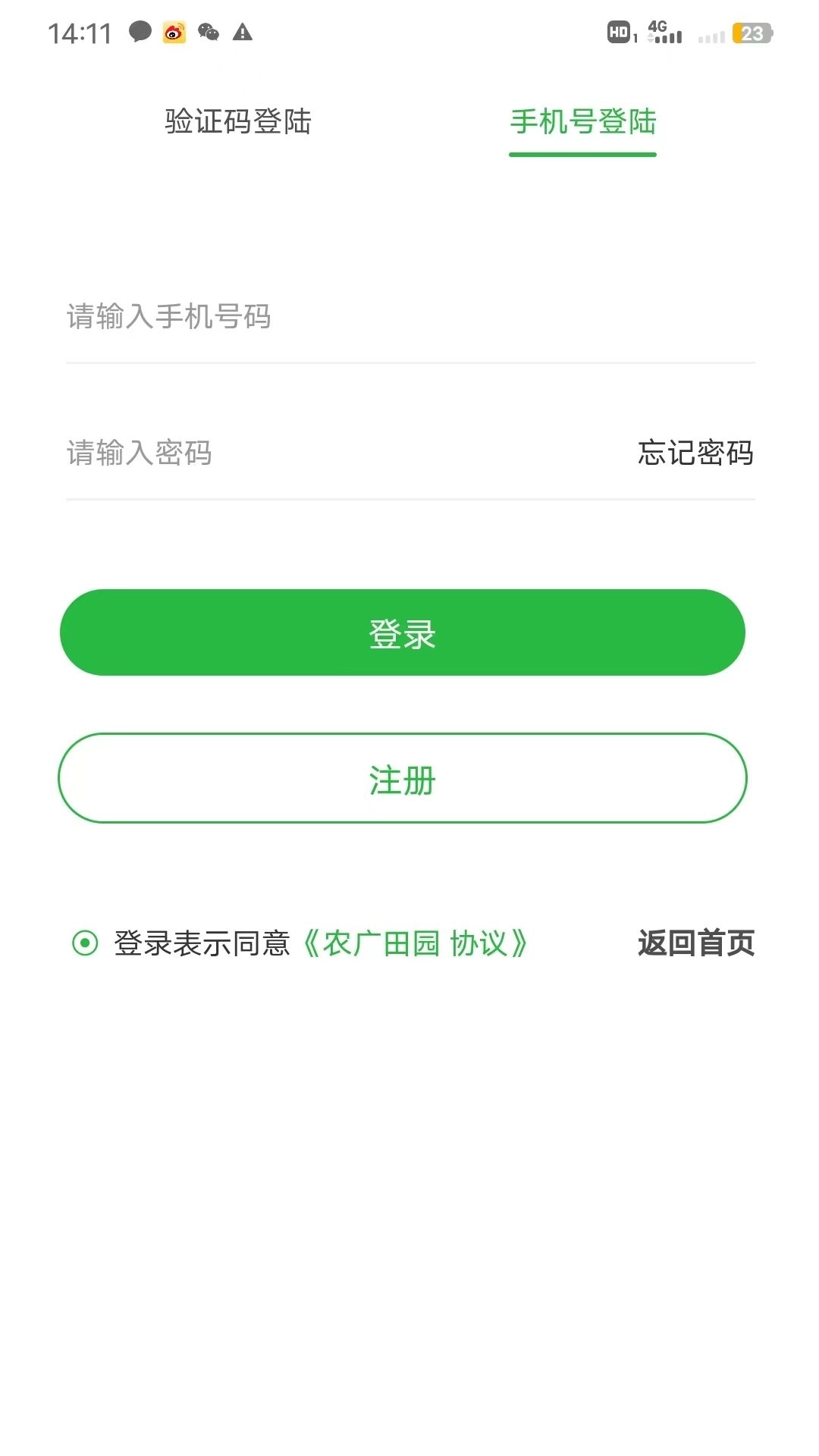Tap the warning triangle icon in status bar

pyautogui.click(x=241, y=33)
